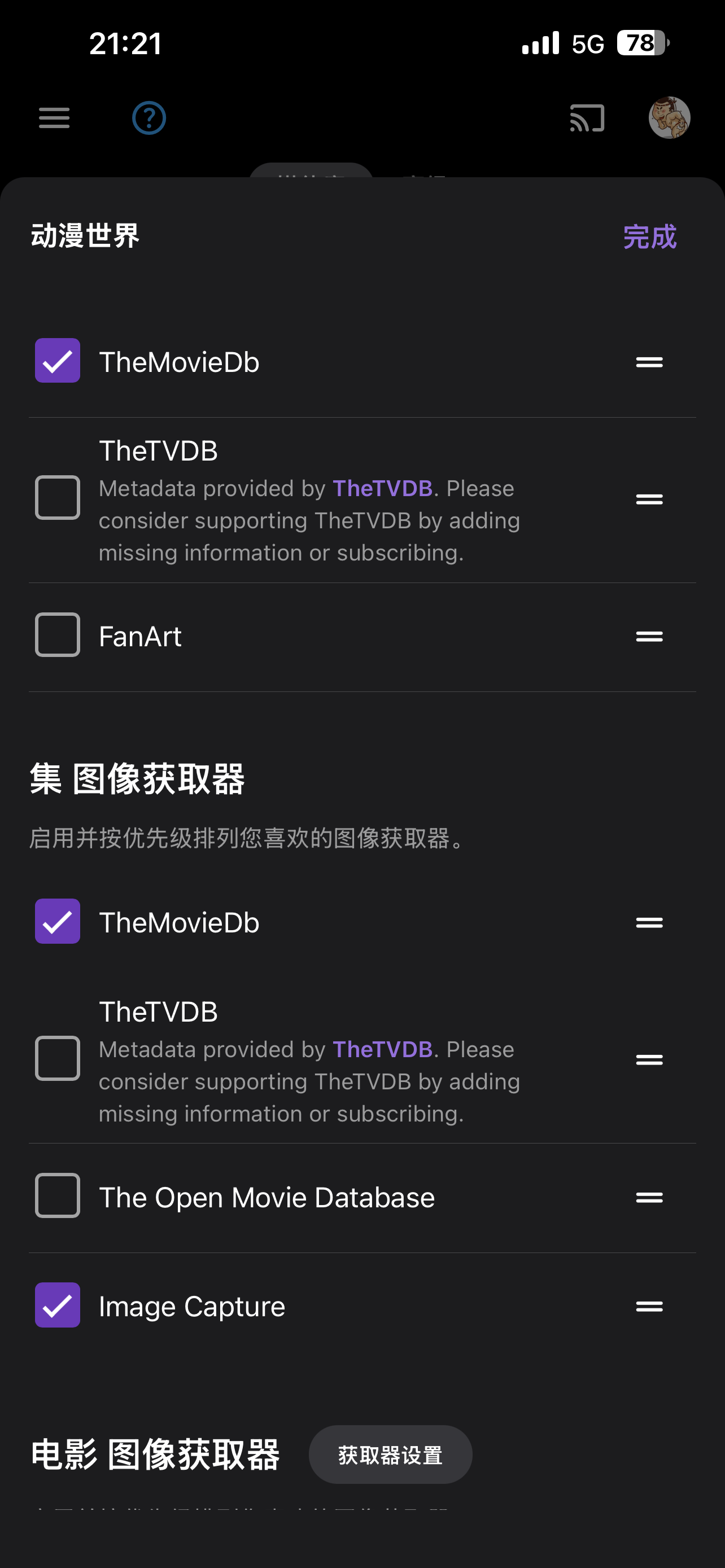The width and height of the screenshot is (725, 1568).
Task: Tap the reorder handle next to FanArt
Action: click(649, 637)
